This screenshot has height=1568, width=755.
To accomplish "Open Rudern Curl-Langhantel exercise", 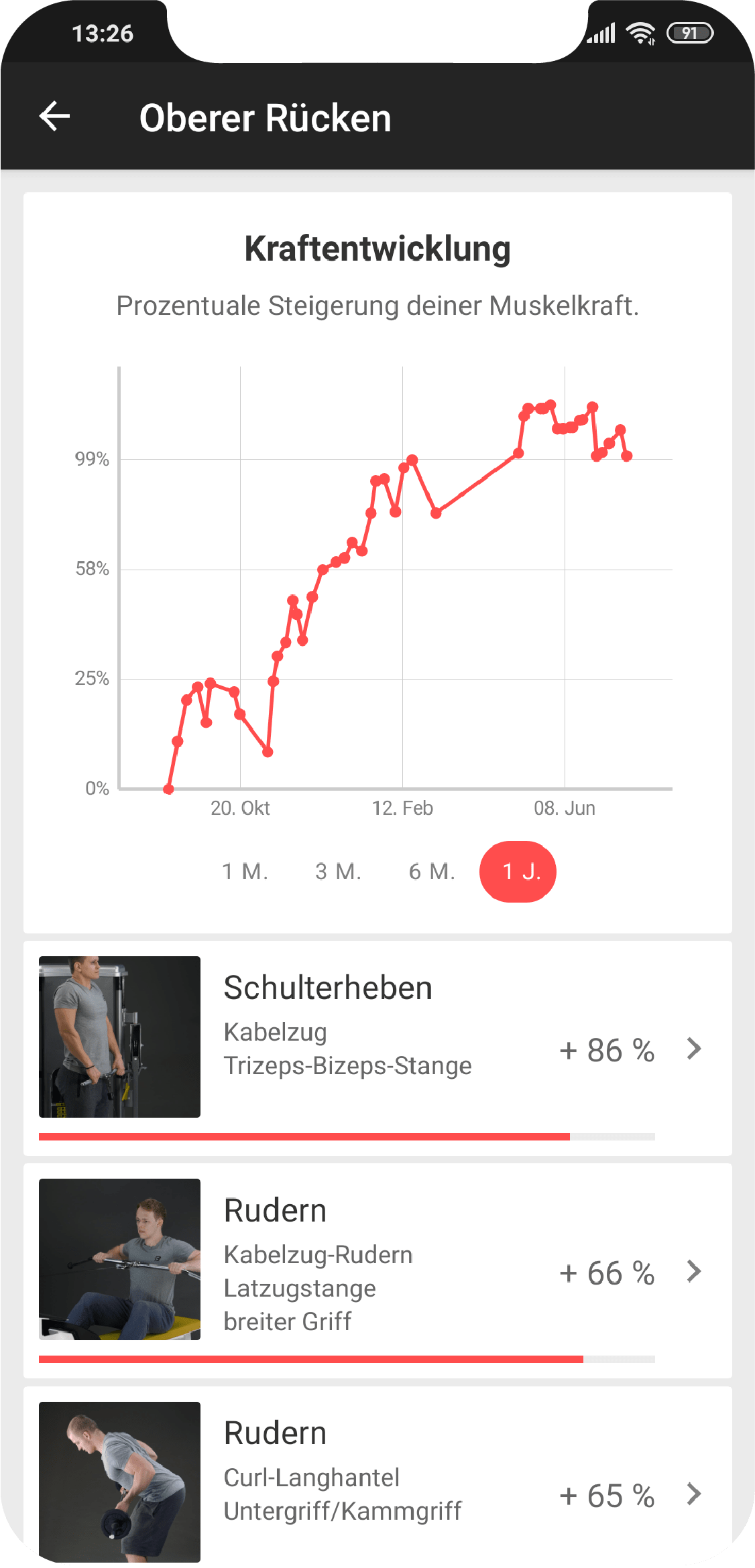I will click(377, 1478).
